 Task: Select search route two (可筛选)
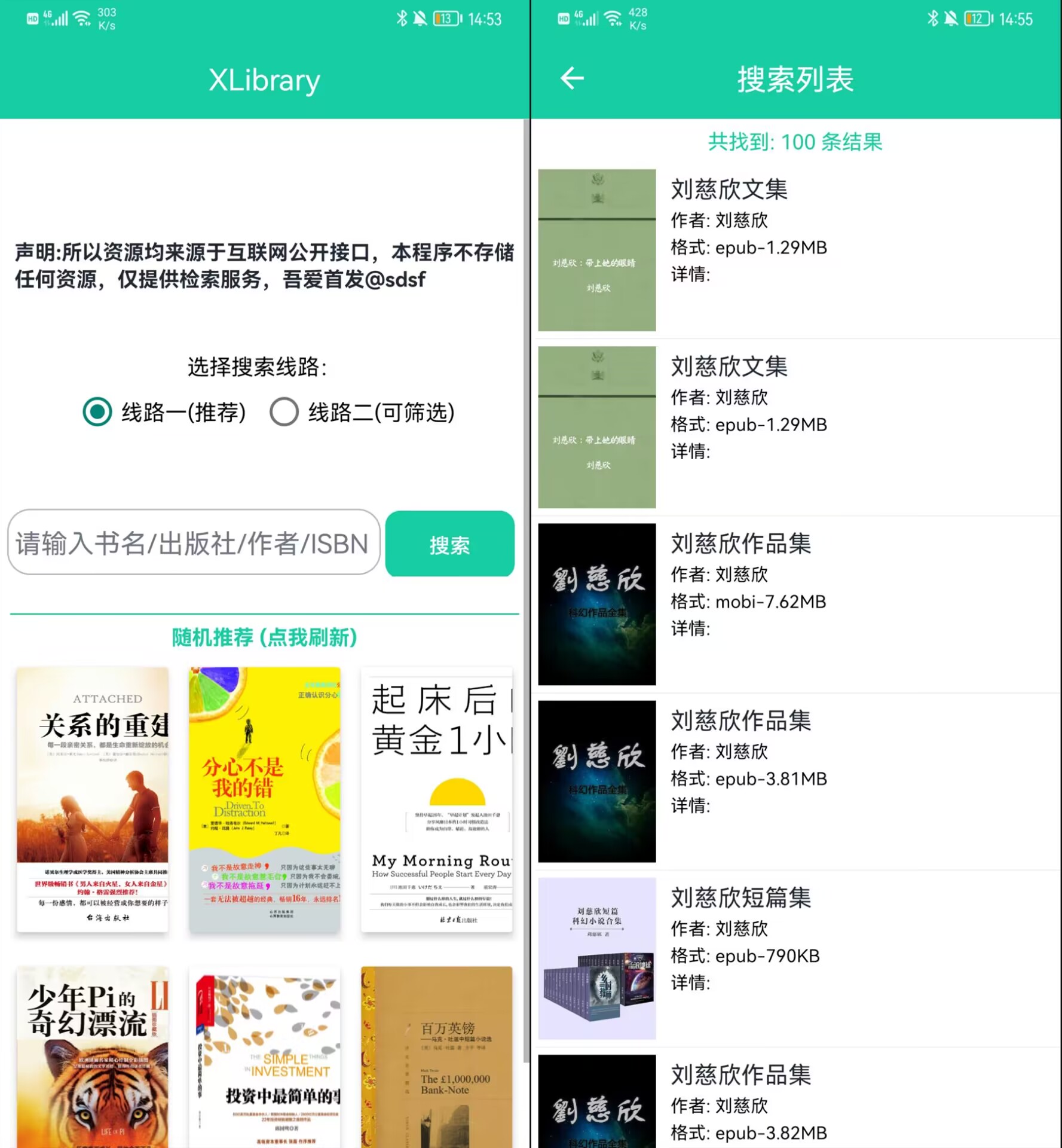[x=284, y=412]
